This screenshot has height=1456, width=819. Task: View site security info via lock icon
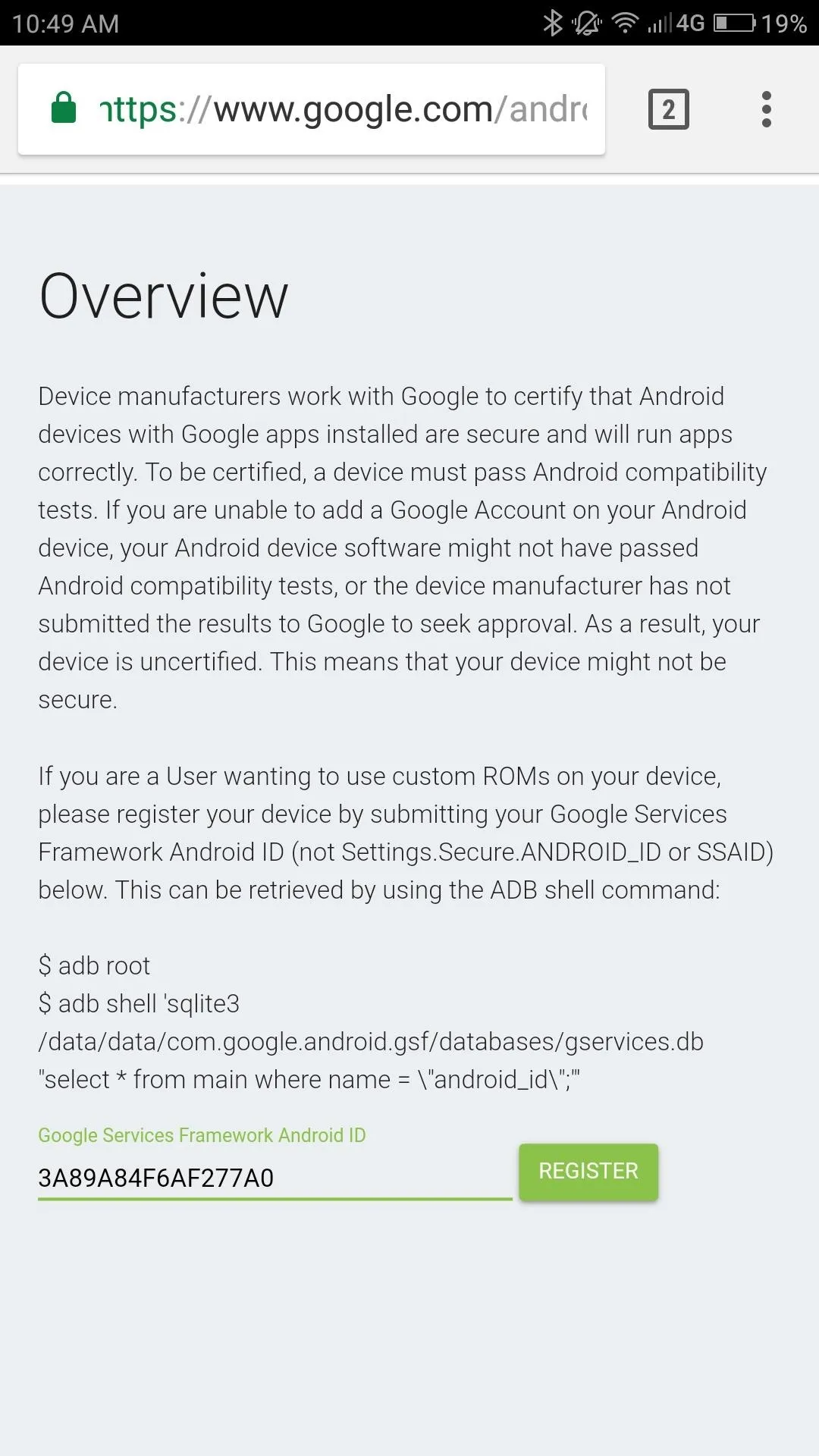[64, 107]
